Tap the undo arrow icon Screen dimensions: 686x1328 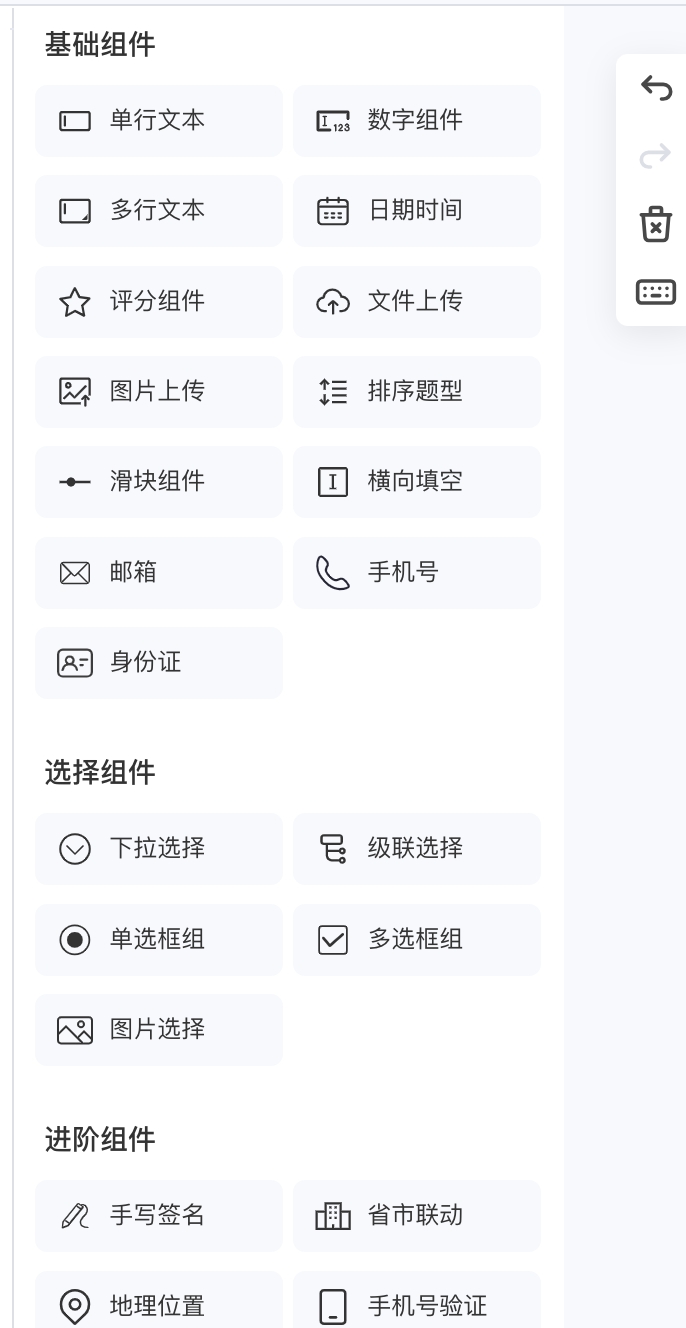[656, 89]
